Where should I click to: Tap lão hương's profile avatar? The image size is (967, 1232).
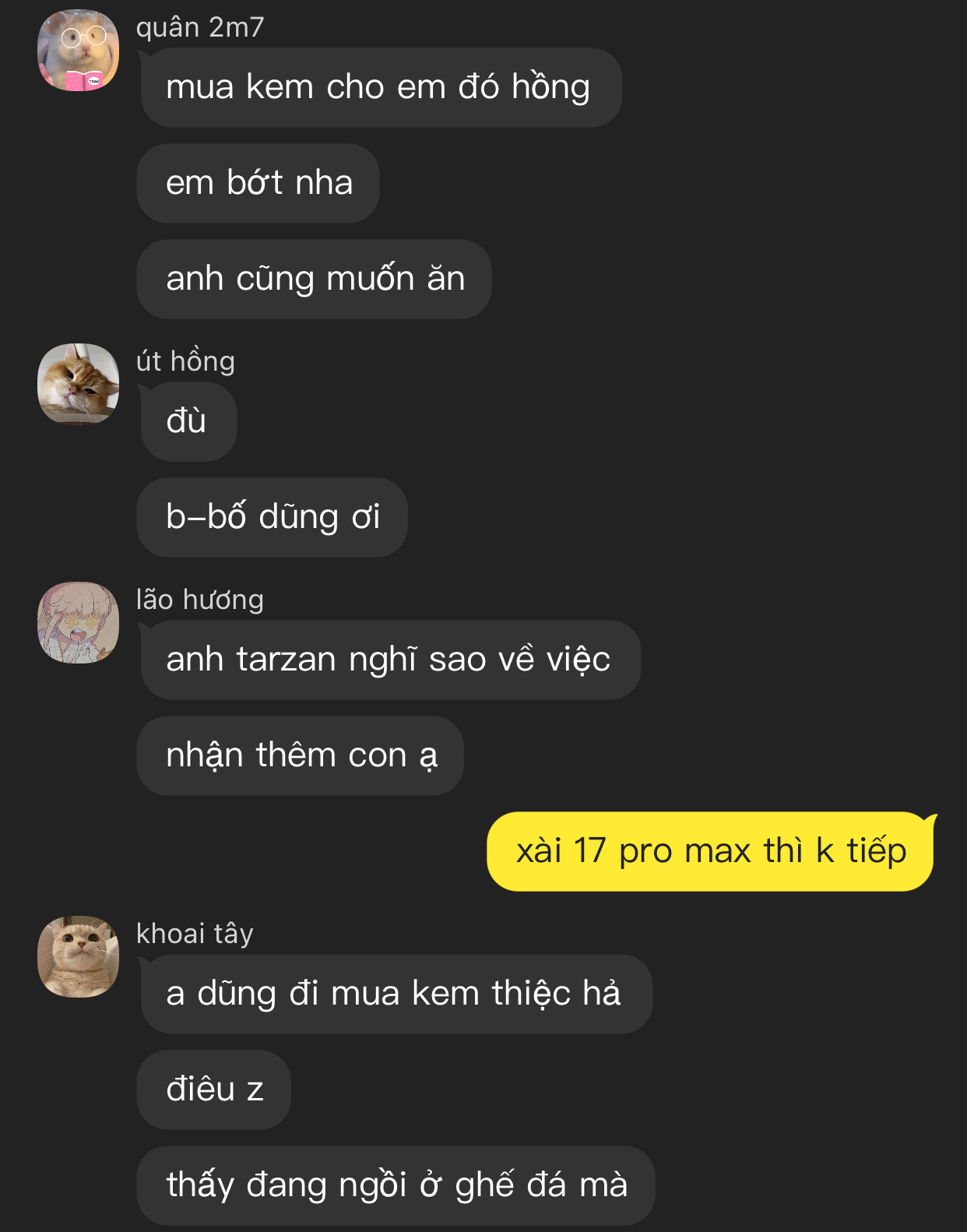[x=78, y=622]
